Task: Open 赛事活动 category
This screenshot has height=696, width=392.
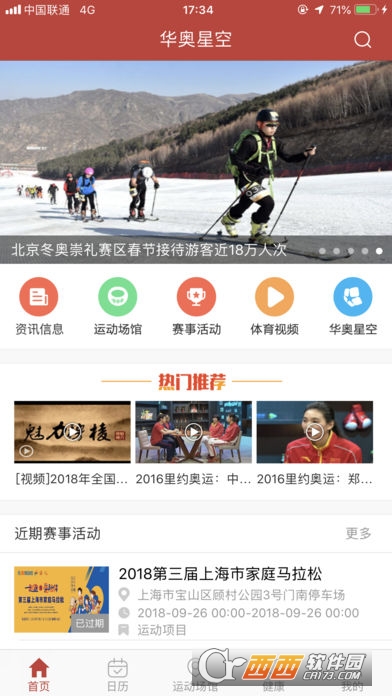Action: click(x=196, y=306)
